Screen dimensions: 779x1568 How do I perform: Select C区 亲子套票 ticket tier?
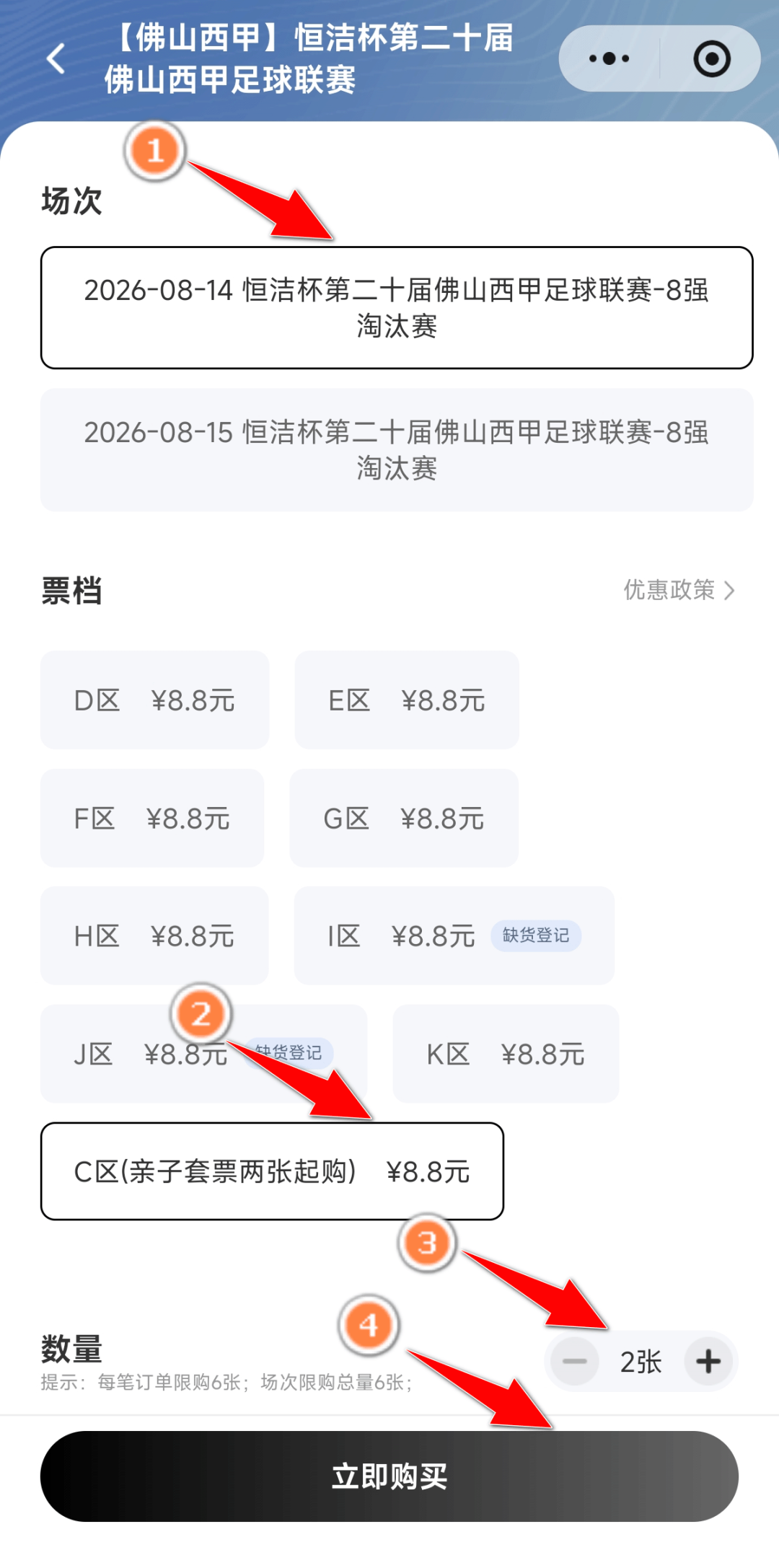click(x=272, y=1171)
